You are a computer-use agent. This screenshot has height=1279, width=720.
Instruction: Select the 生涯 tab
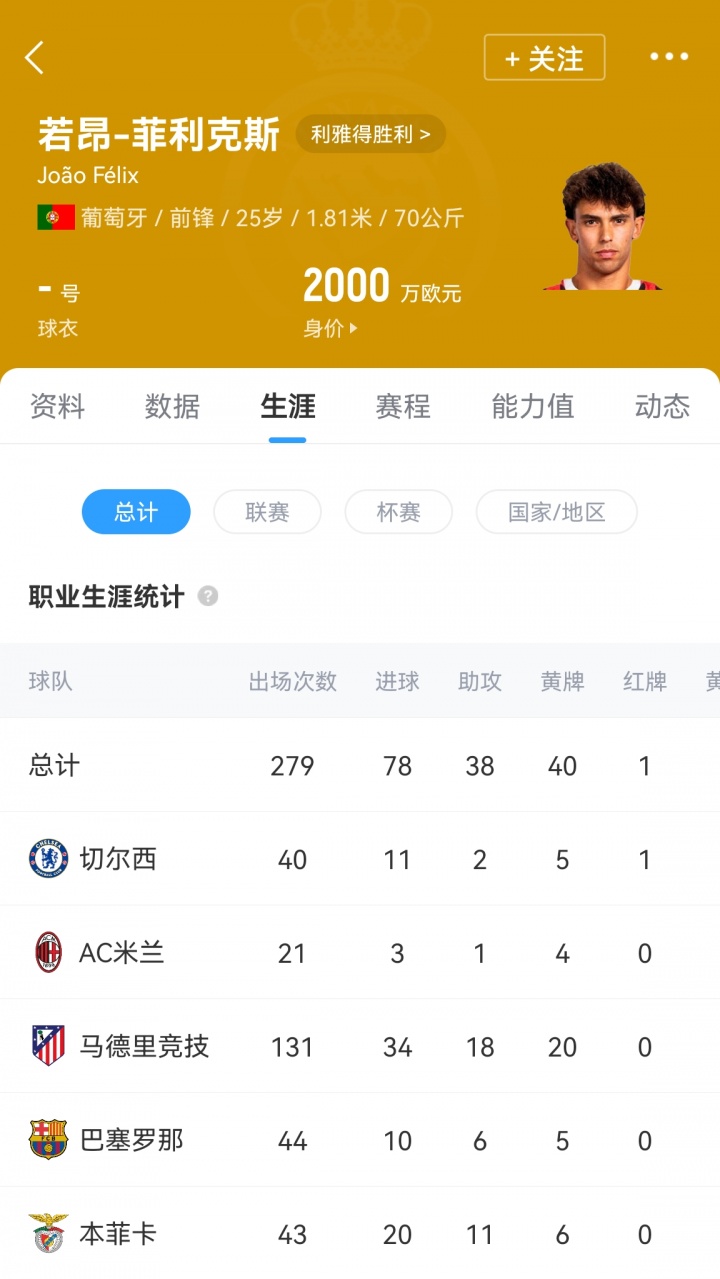(x=288, y=406)
